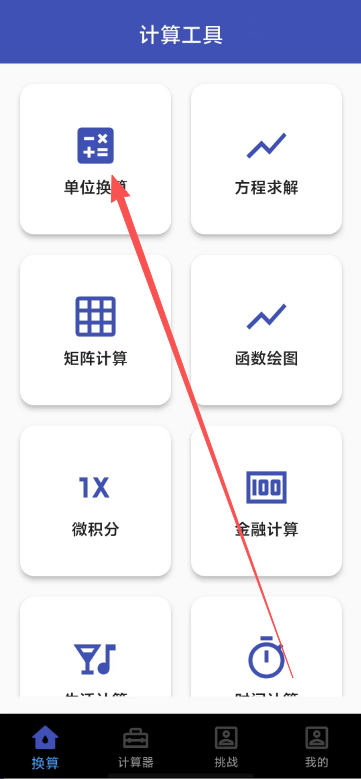Screen dimensions: 361x779
Task: Open the 方程求解 card
Action: pyautogui.click(x=267, y=159)
